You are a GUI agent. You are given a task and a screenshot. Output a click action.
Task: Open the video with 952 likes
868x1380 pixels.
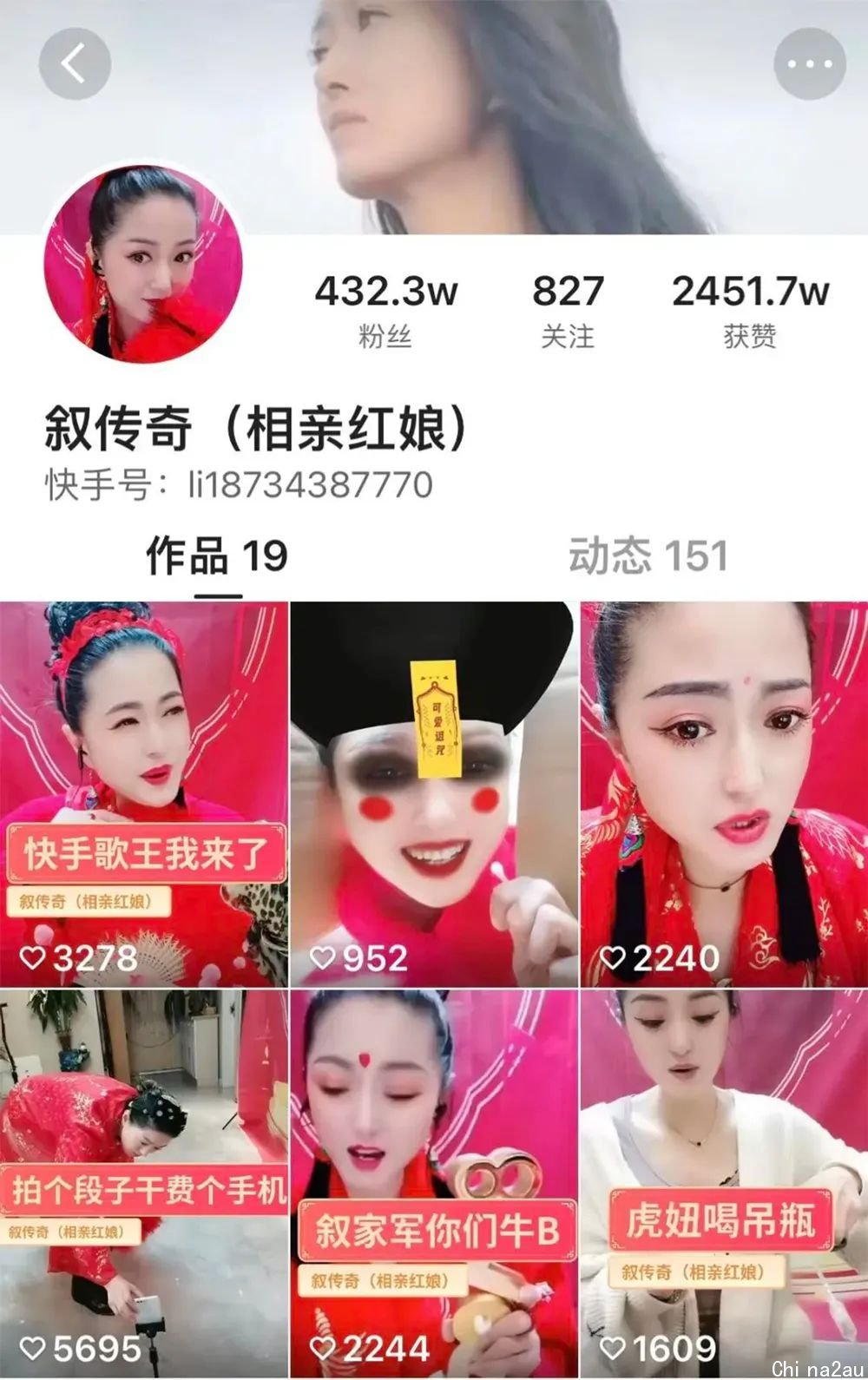[x=434, y=794]
